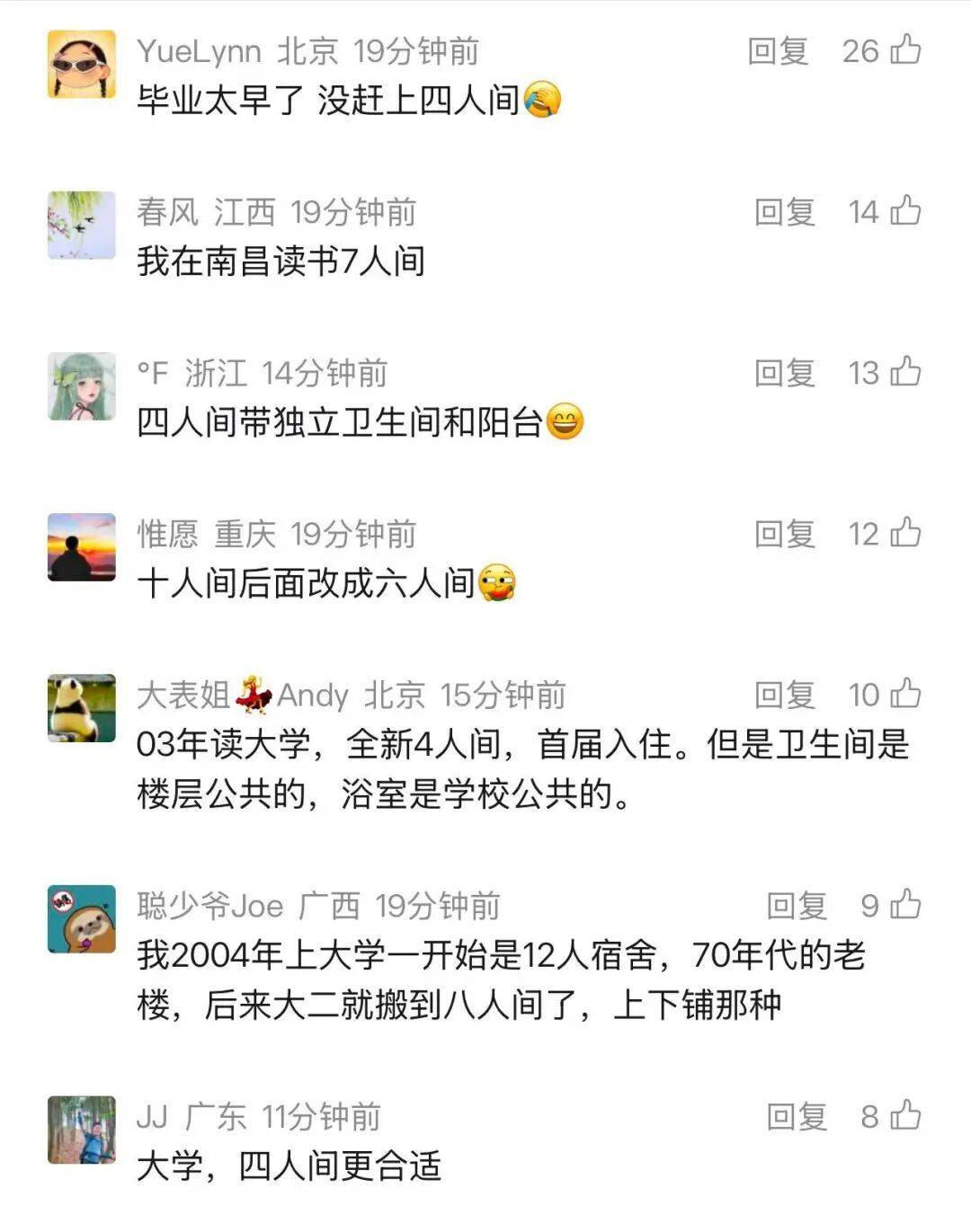Reply to 聪少爷Joe's comment
The image size is (971, 1232).
click(x=796, y=906)
